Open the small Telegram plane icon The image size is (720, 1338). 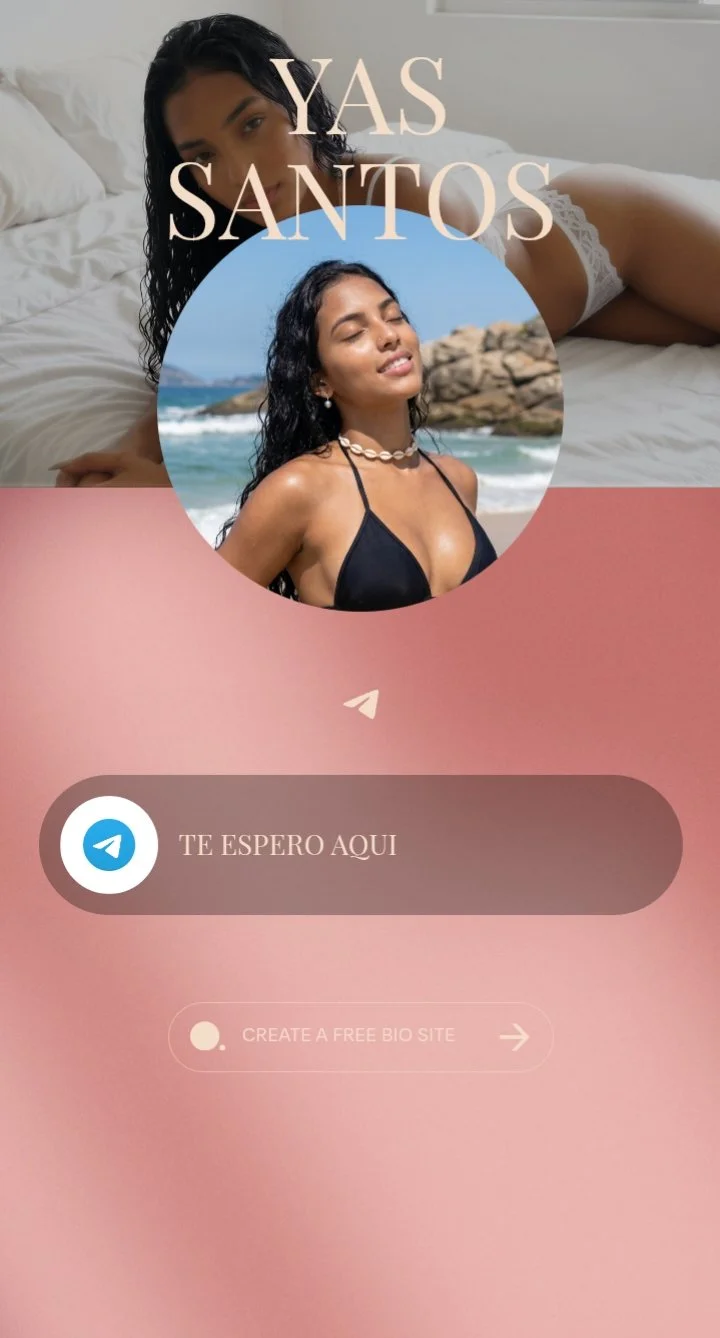[361, 704]
